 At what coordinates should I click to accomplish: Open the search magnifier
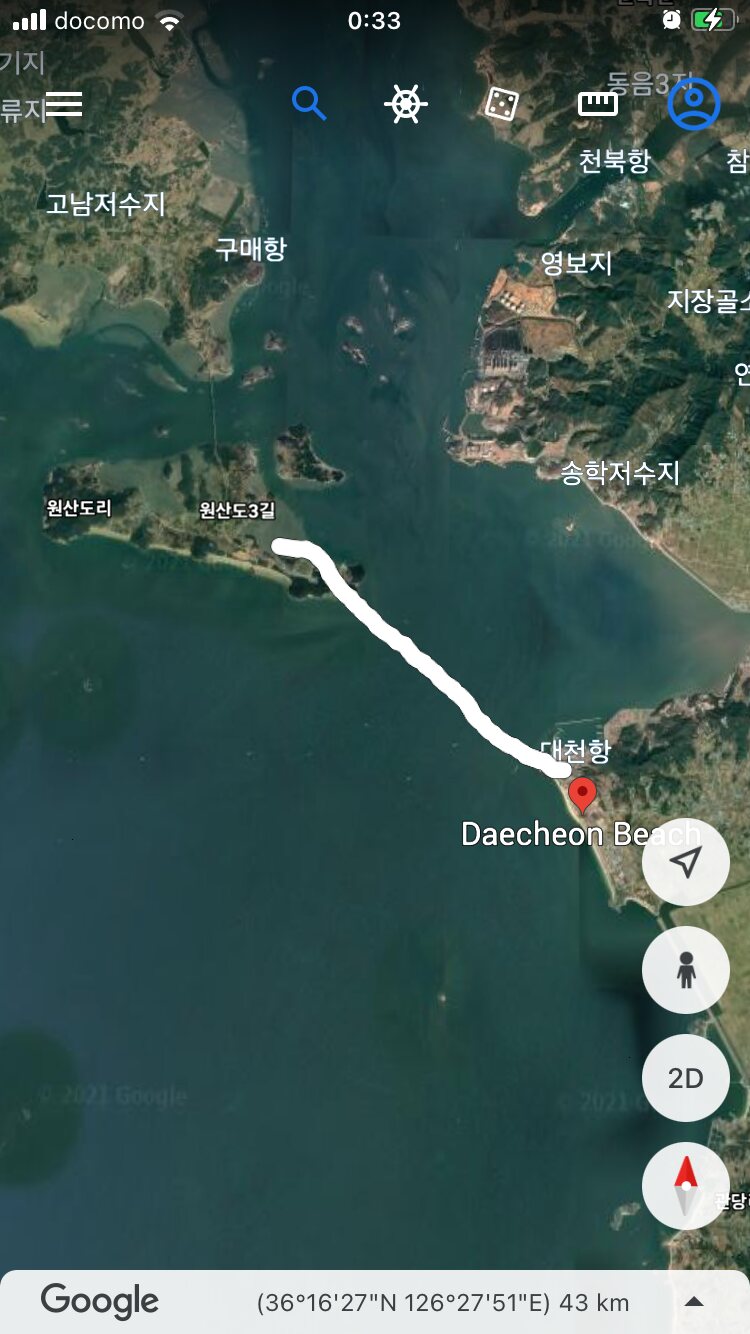coord(309,103)
